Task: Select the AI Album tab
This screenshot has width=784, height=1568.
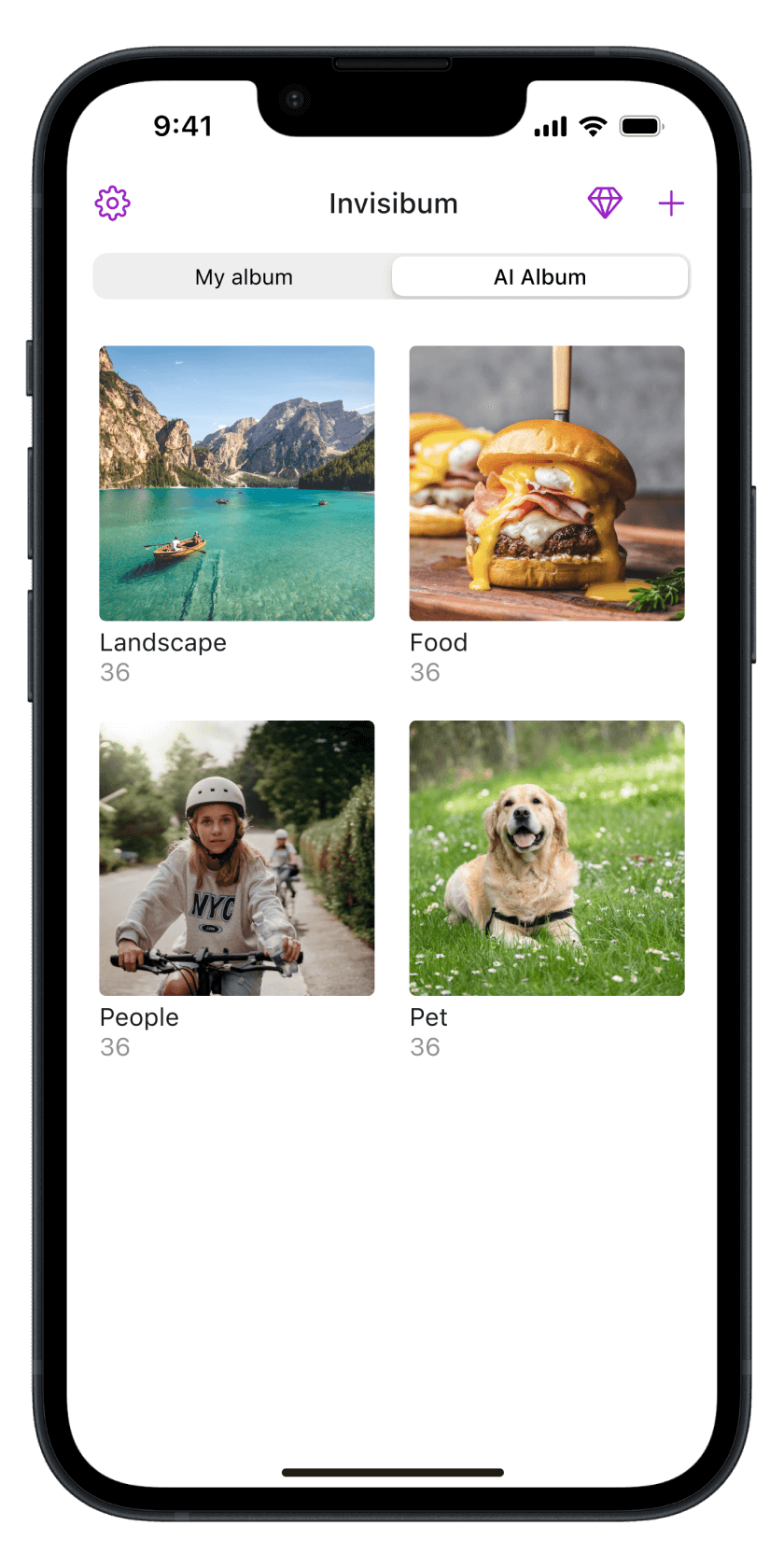Action: tap(539, 277)
